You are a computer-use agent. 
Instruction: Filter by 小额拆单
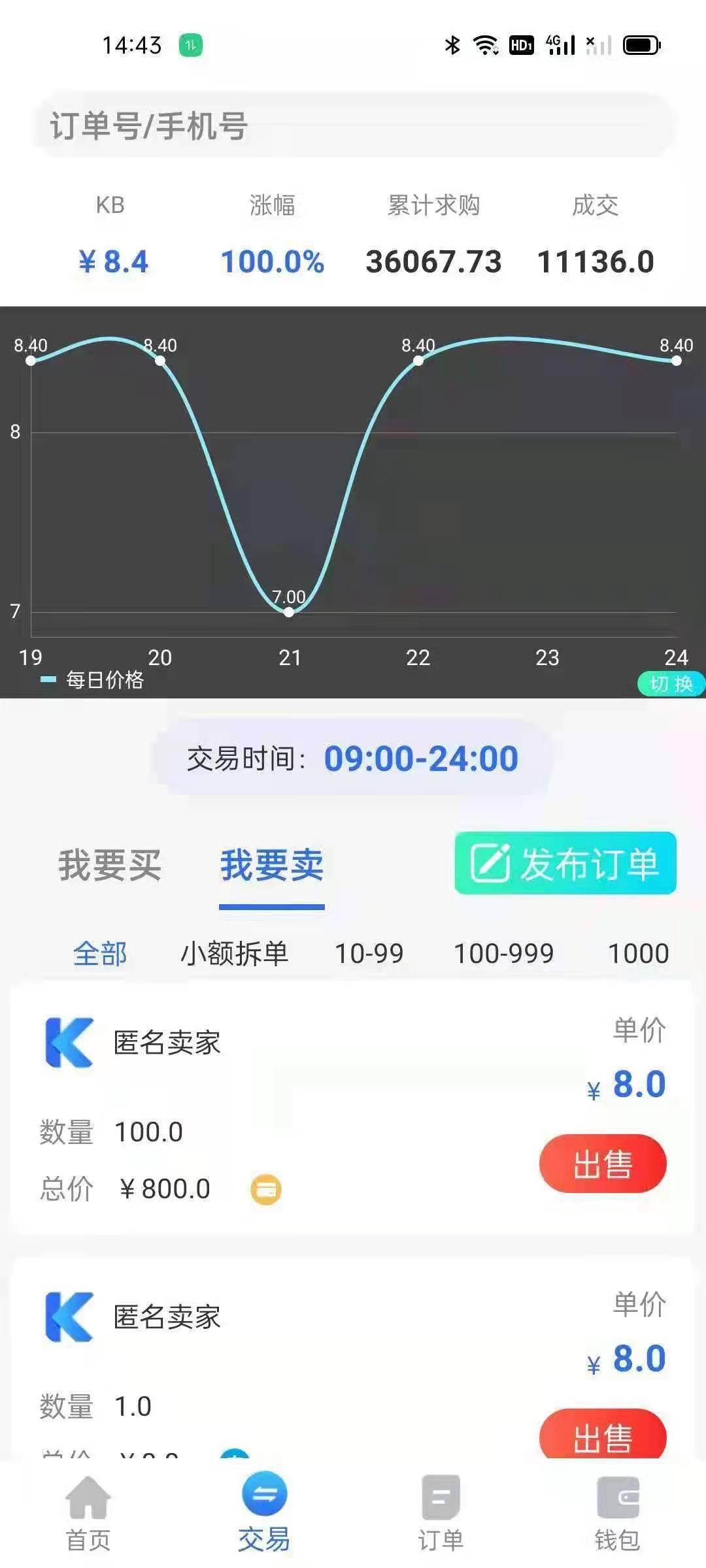click(x=234, y=954)
